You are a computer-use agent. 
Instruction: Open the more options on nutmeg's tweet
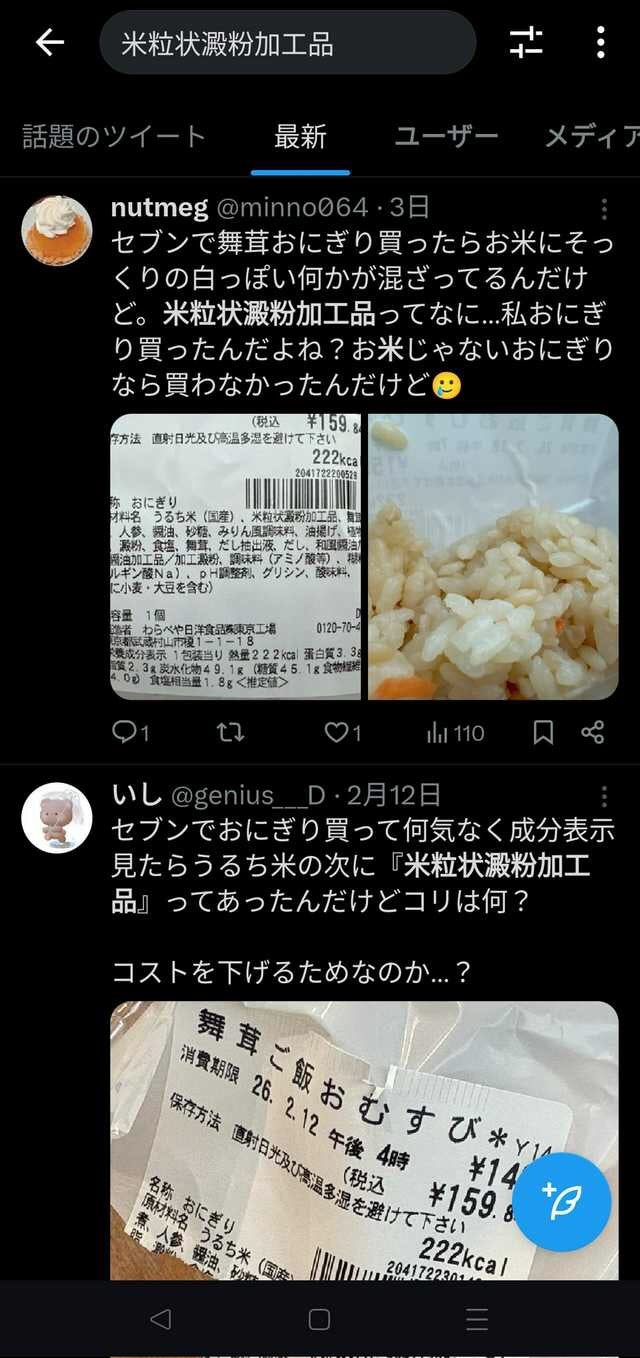604,209
